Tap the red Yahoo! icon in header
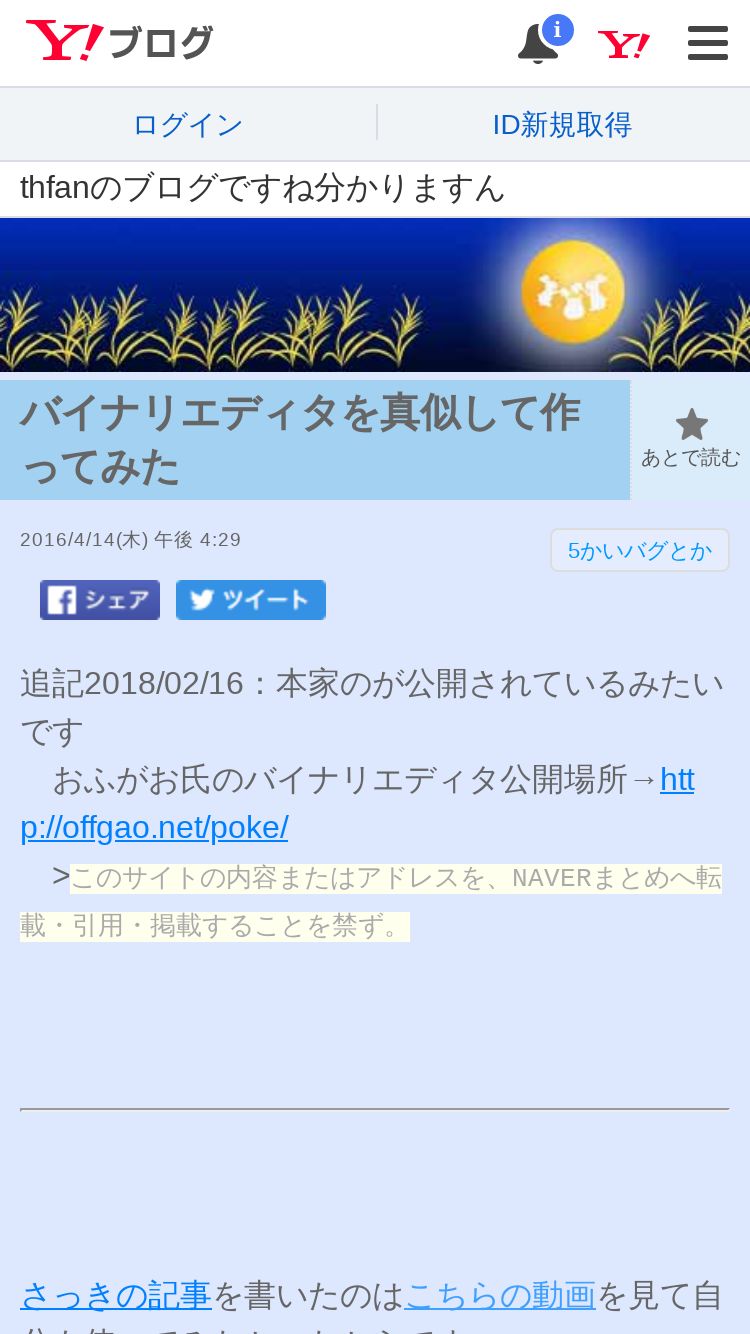This screenshot has height=1334, width=750. (624, 44)
